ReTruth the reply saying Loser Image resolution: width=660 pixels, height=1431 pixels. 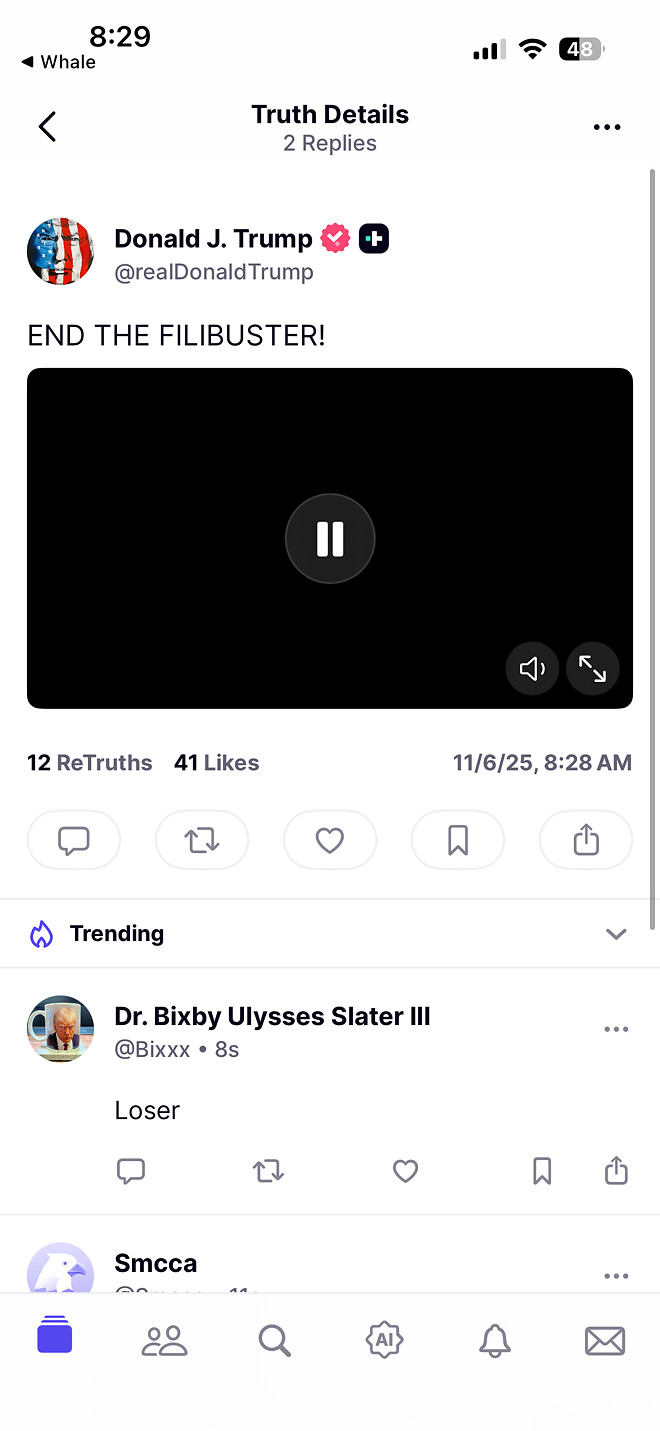point(268,1171)
